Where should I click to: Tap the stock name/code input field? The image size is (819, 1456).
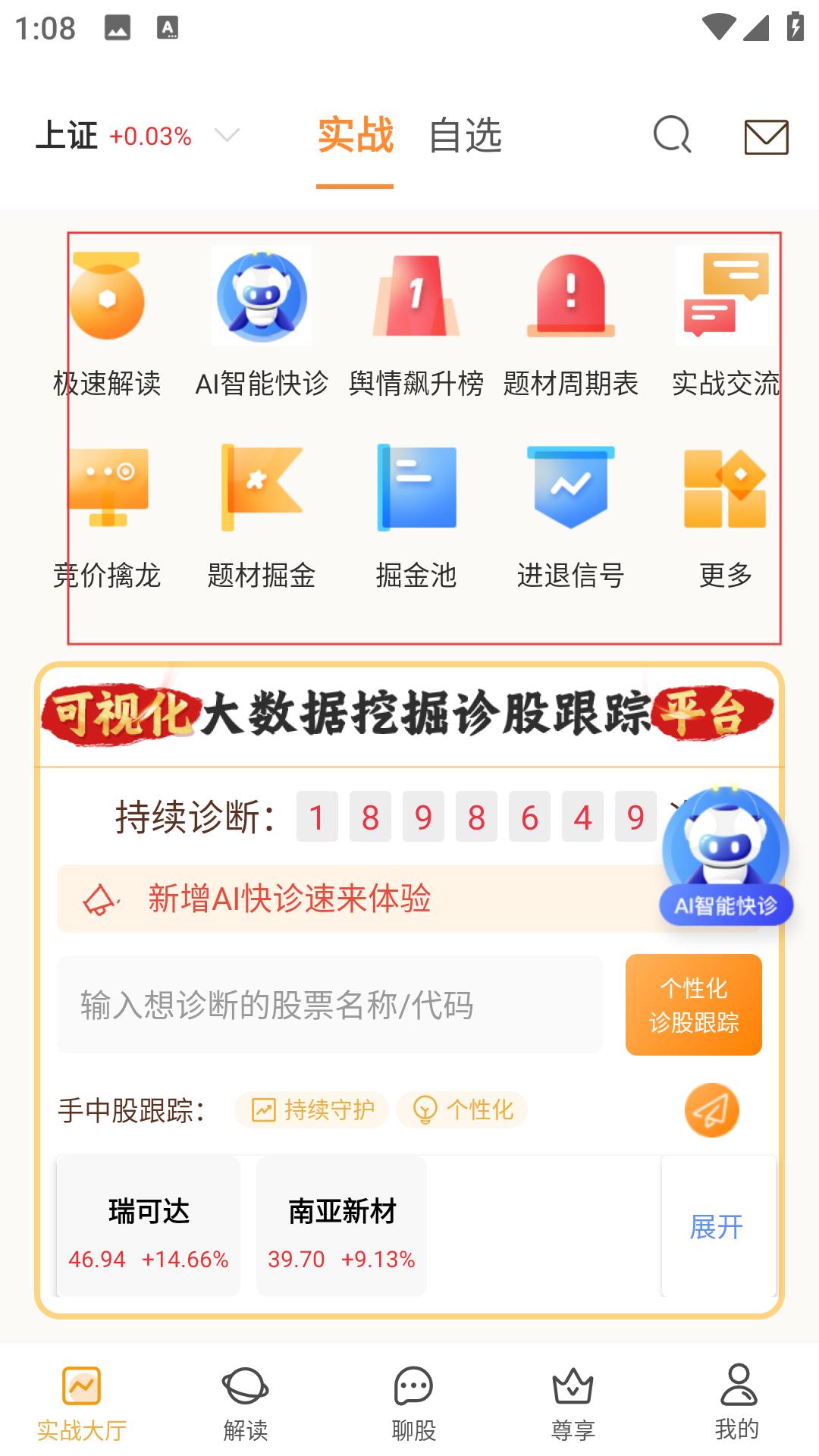pos(329,1005)
